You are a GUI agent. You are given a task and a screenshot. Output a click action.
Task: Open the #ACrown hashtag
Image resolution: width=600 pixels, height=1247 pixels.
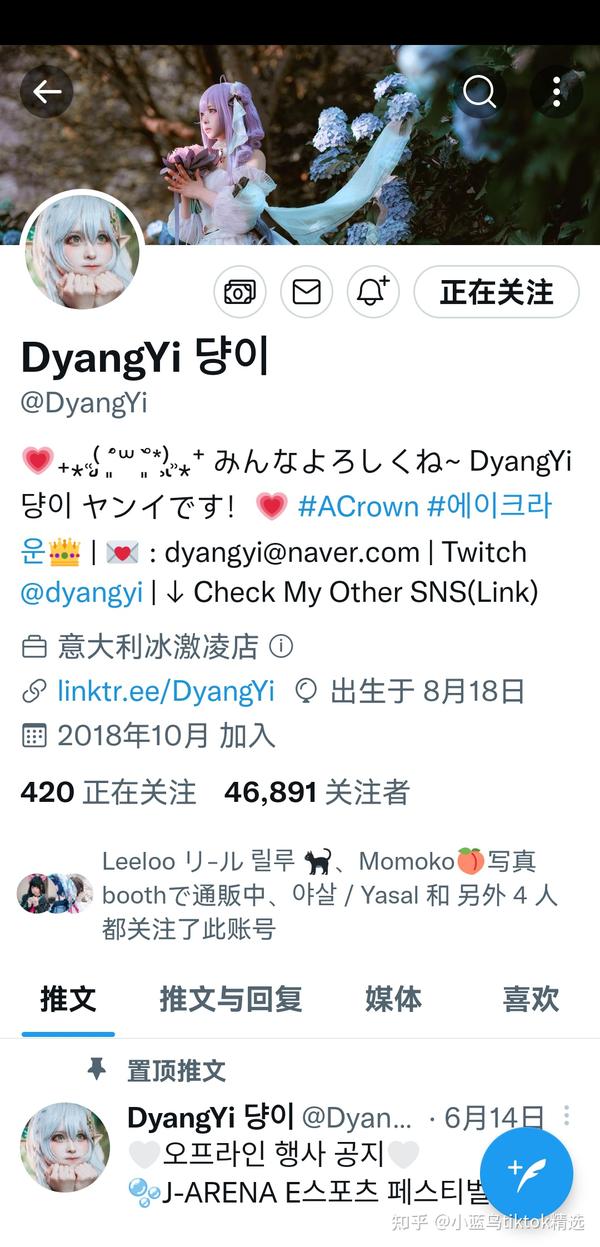coord(358,506)
